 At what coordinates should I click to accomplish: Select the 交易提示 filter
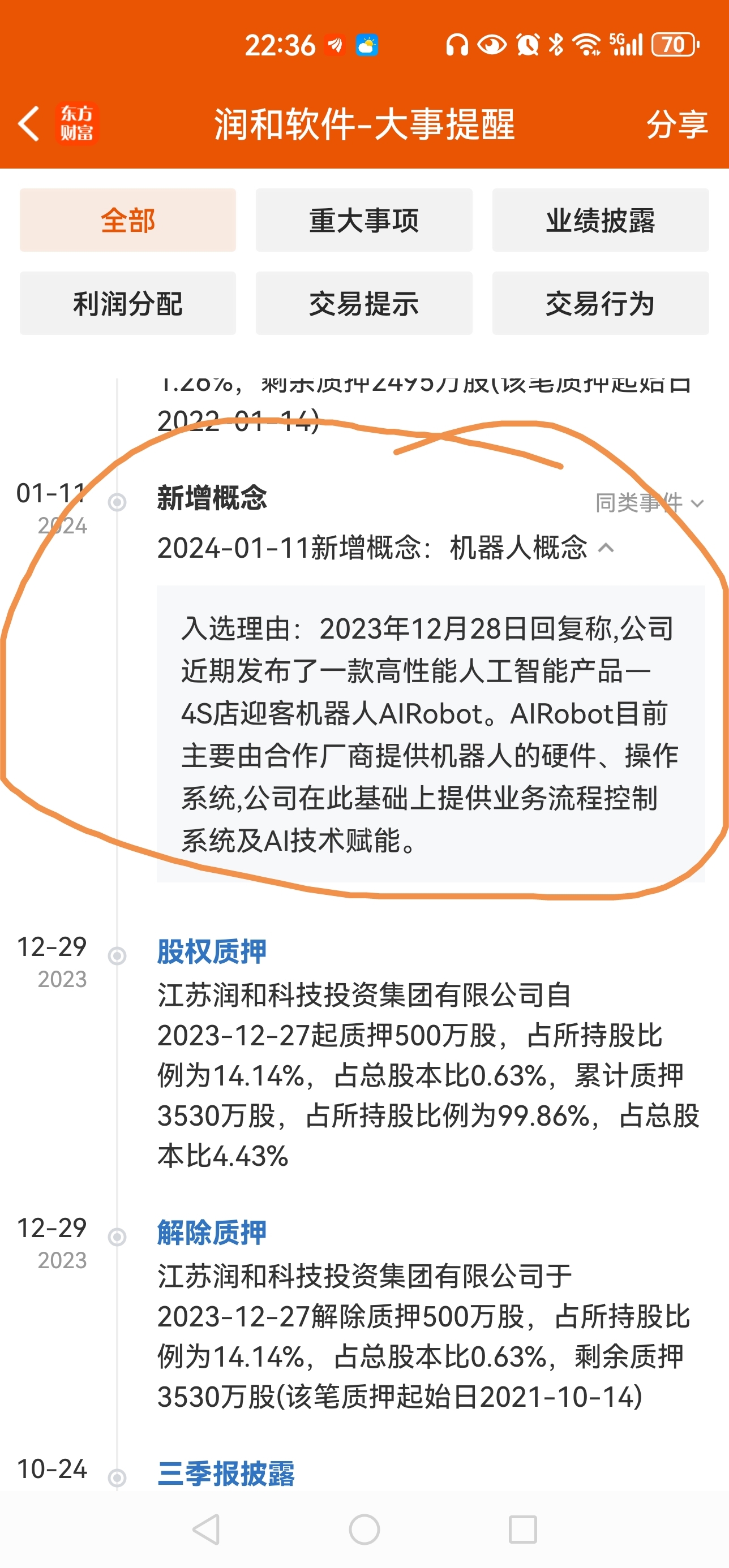[363, 304]
